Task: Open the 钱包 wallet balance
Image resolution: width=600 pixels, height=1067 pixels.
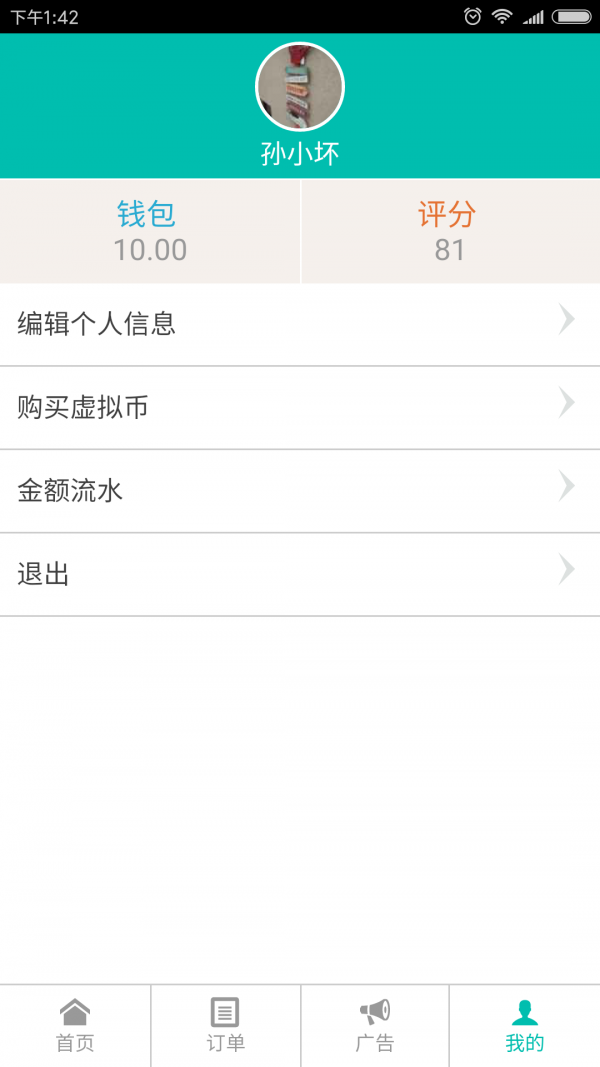Action: click(x=150, y=231)
